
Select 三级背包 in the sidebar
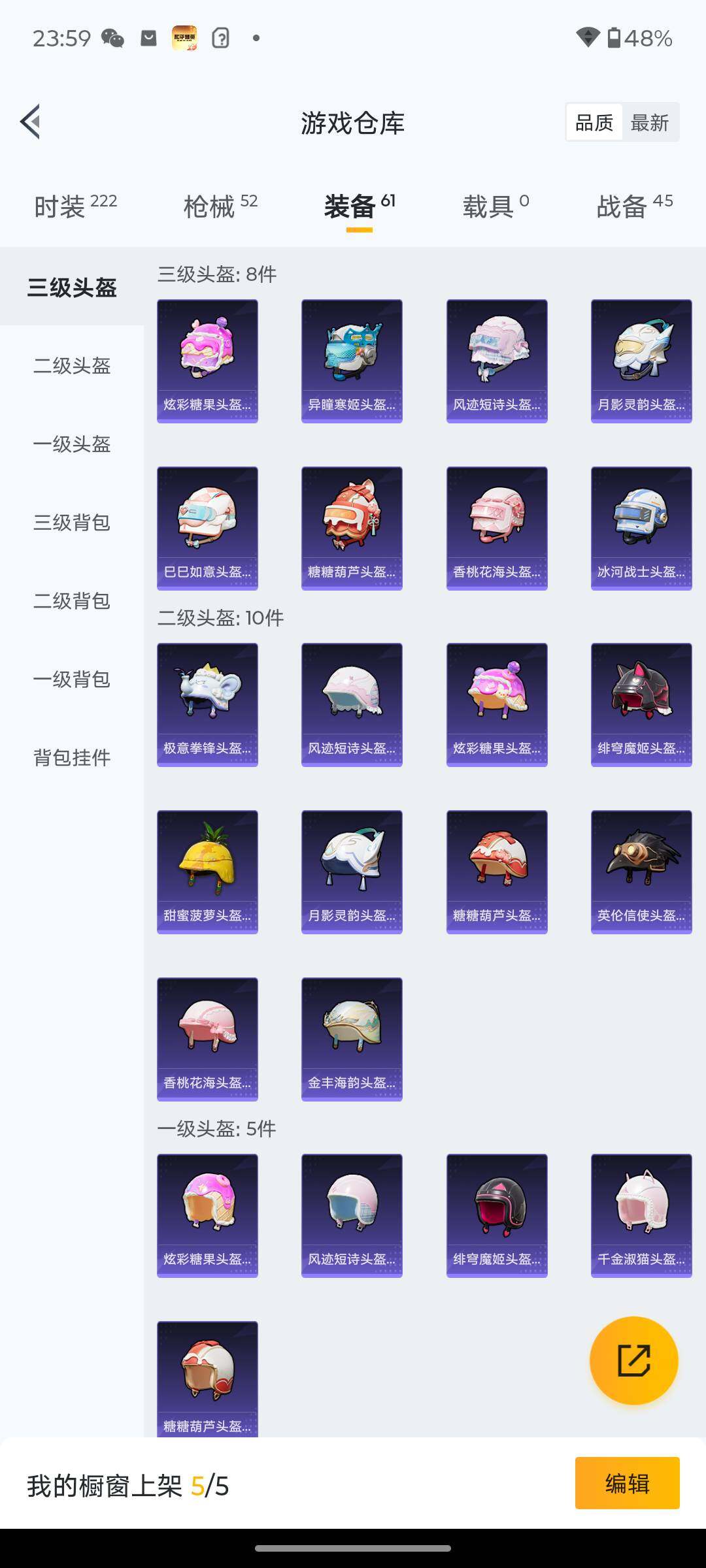[72, 523]
